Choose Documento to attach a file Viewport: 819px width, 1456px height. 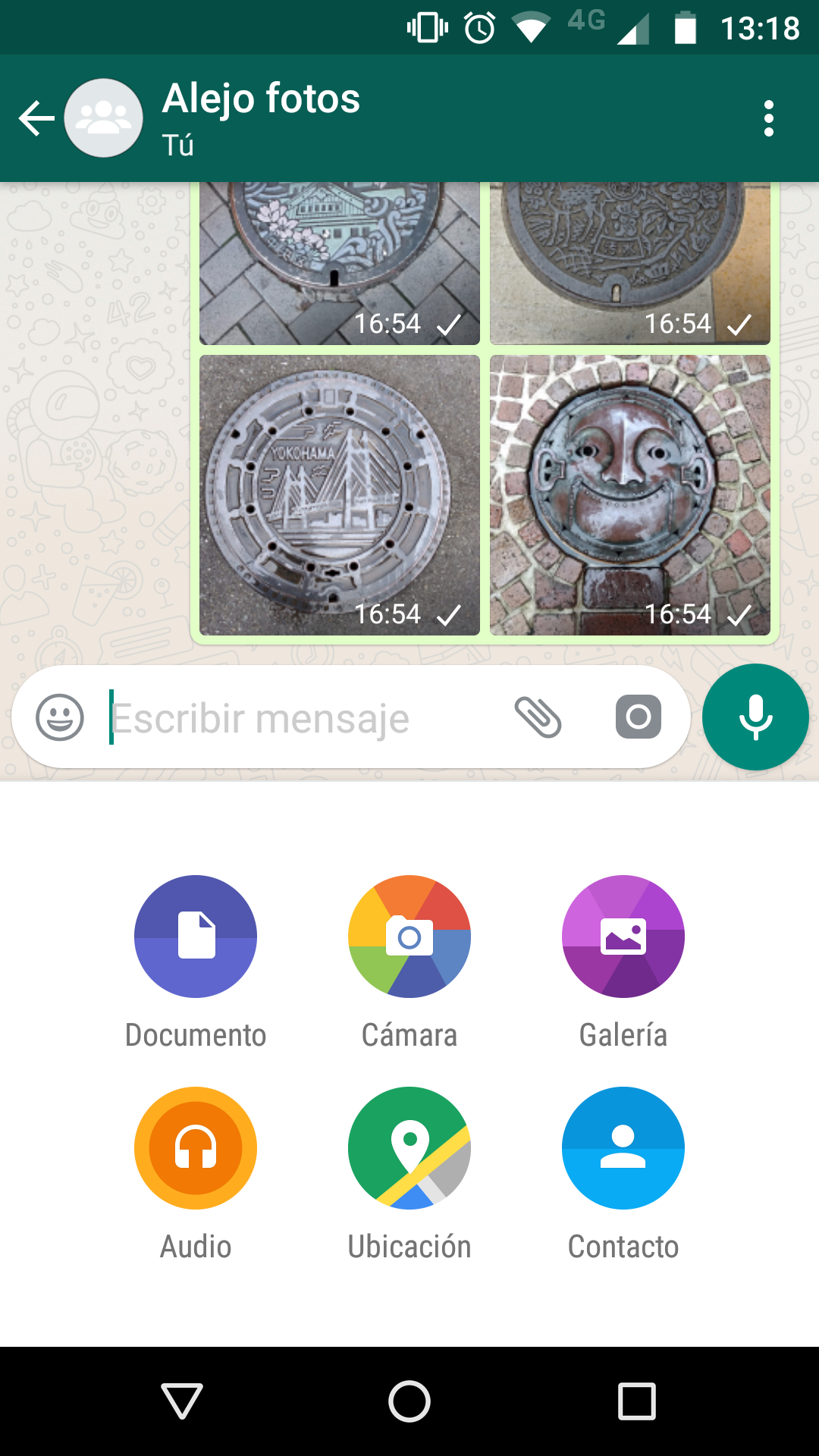pos(196,937)
